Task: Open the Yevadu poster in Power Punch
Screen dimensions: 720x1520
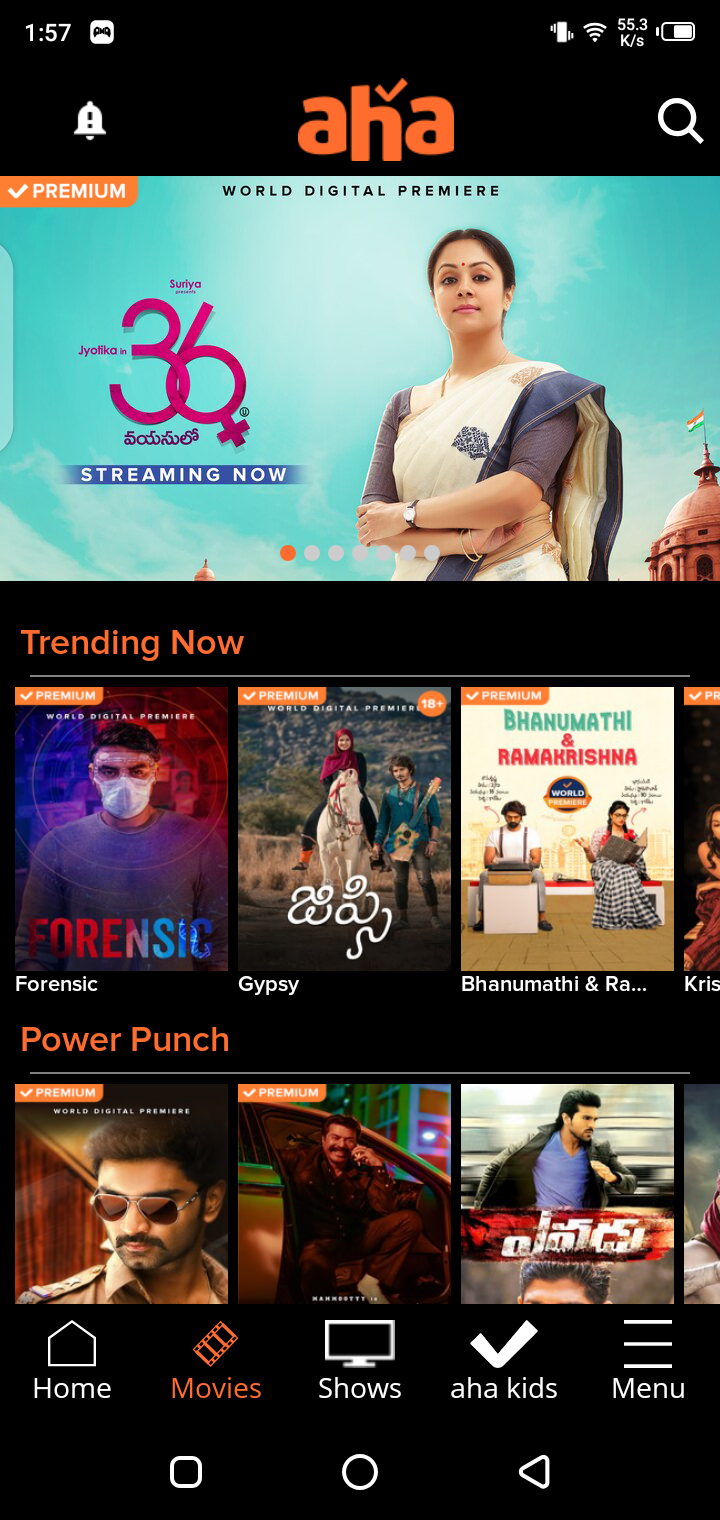Action: point(567,1193)
